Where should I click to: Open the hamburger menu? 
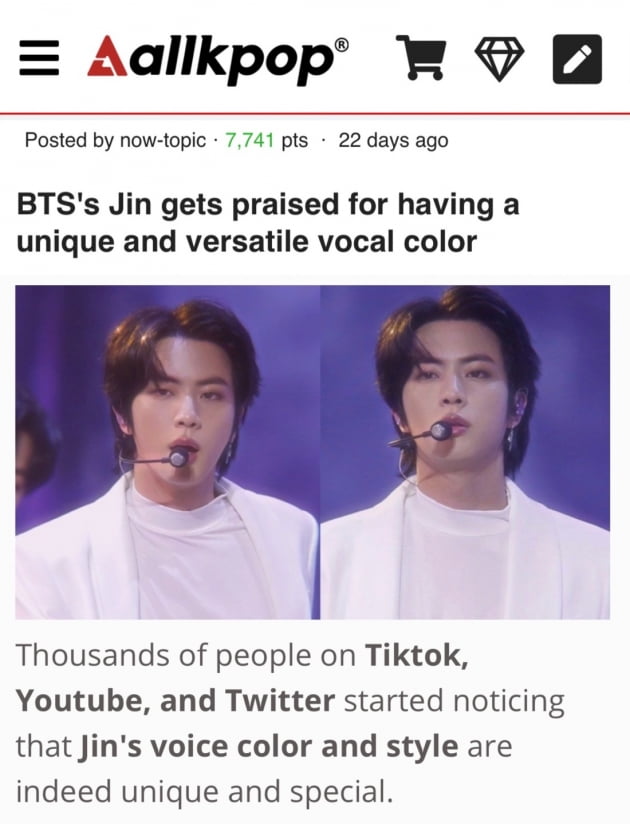pyautogui.click(x=41, y=58)
